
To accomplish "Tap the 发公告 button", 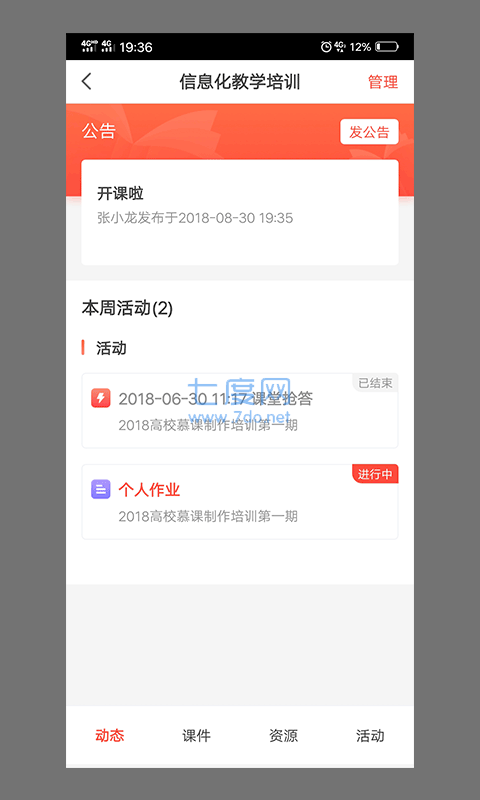I will point(369,132).
